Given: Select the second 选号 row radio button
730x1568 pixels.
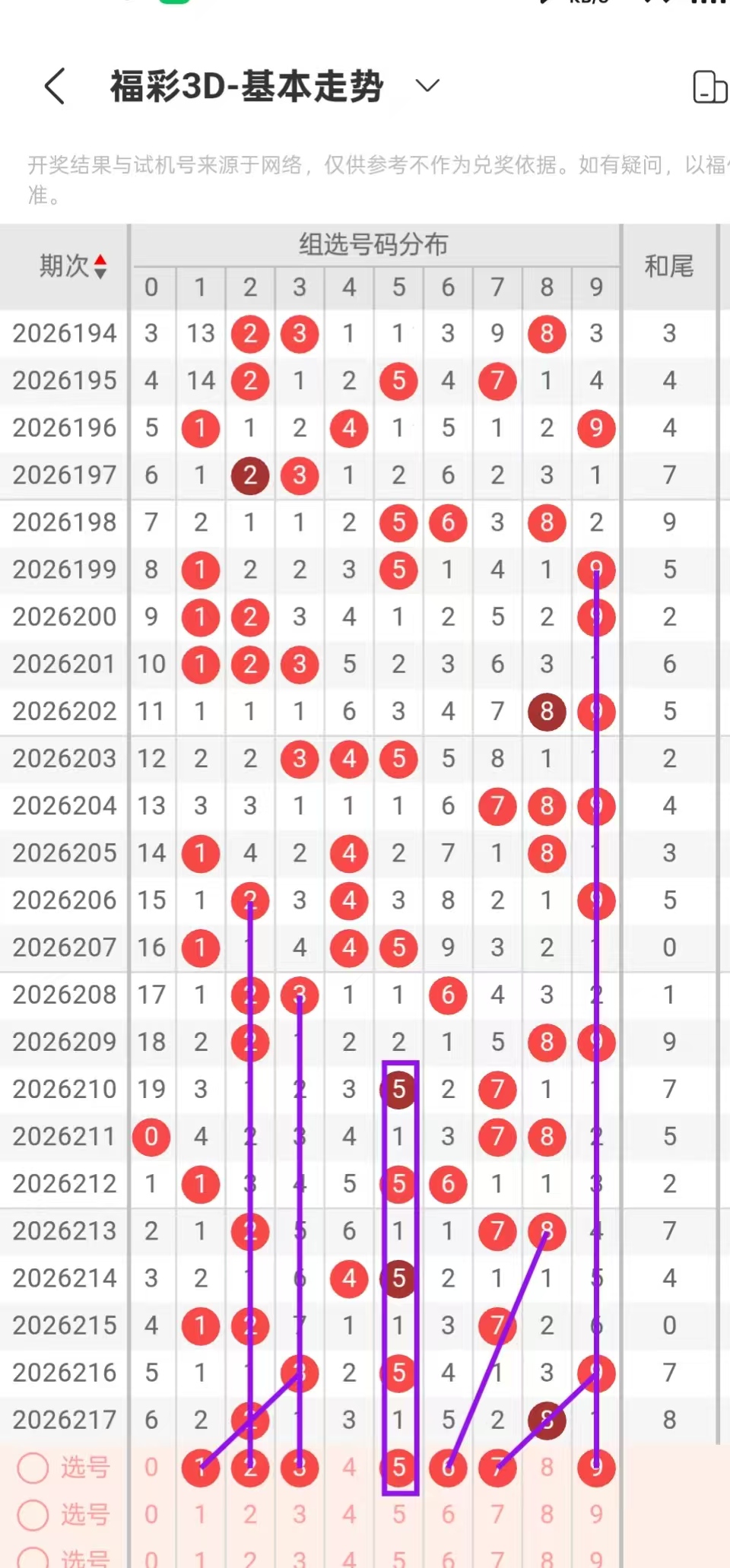Looking at the screenshot, I should (x=33, y=1515).
